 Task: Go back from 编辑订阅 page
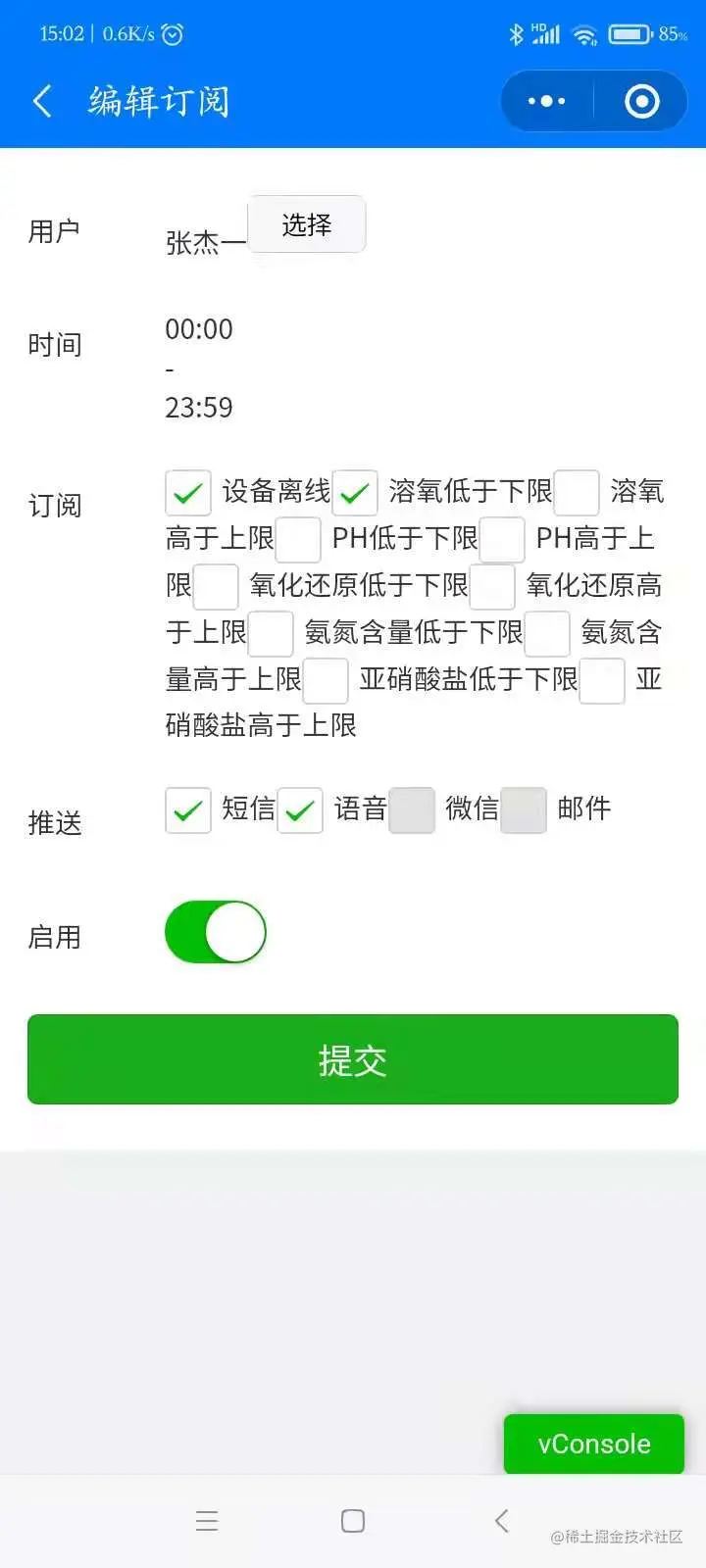pyautogui.click(x=42, y=101)
